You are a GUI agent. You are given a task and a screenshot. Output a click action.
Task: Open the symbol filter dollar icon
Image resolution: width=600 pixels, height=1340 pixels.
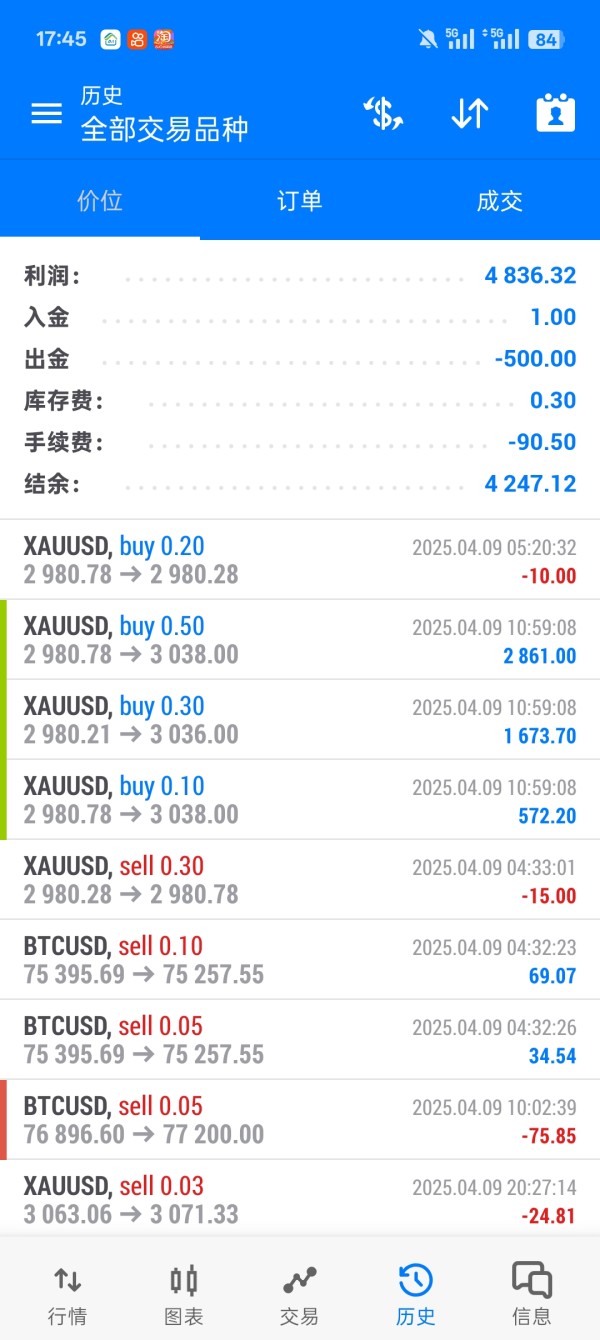[383, 114]
